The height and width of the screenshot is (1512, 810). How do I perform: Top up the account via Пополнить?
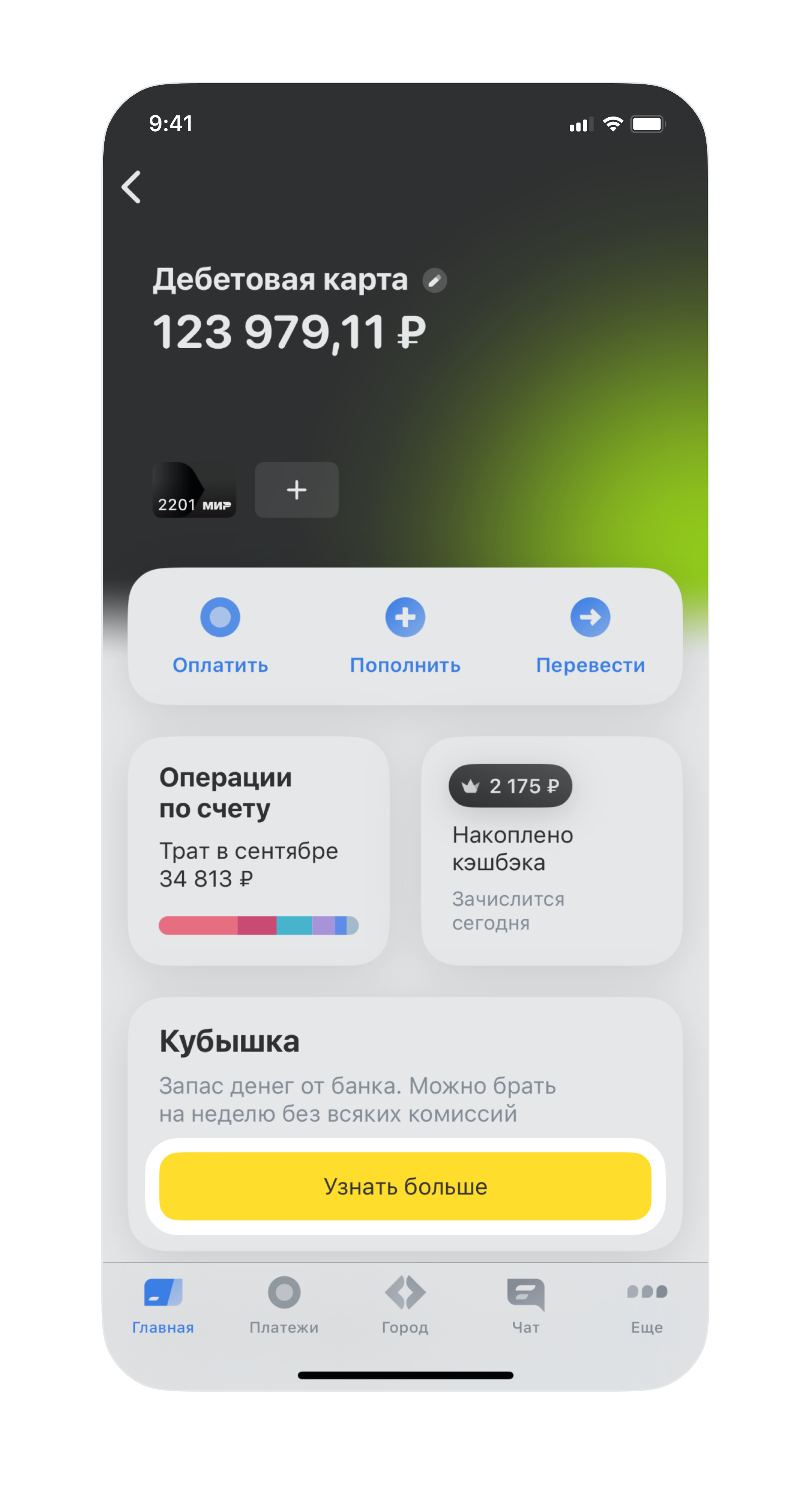405,636
